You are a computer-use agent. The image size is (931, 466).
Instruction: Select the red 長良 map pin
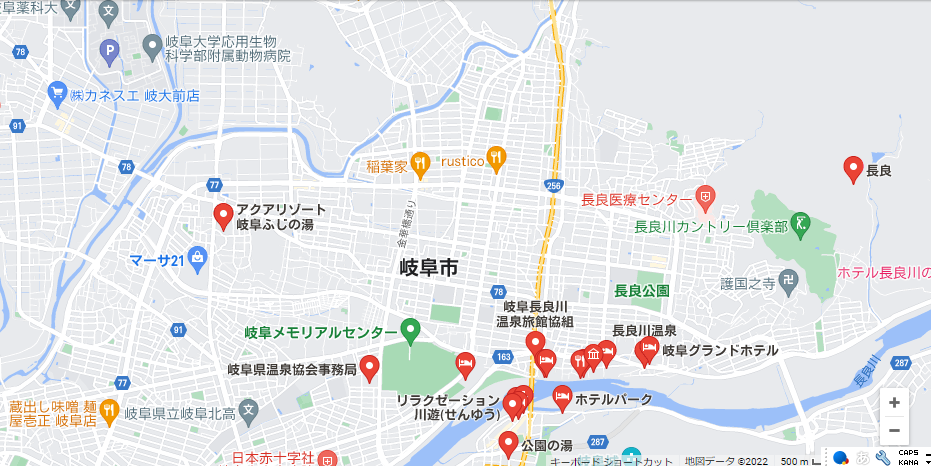point(853,168)
